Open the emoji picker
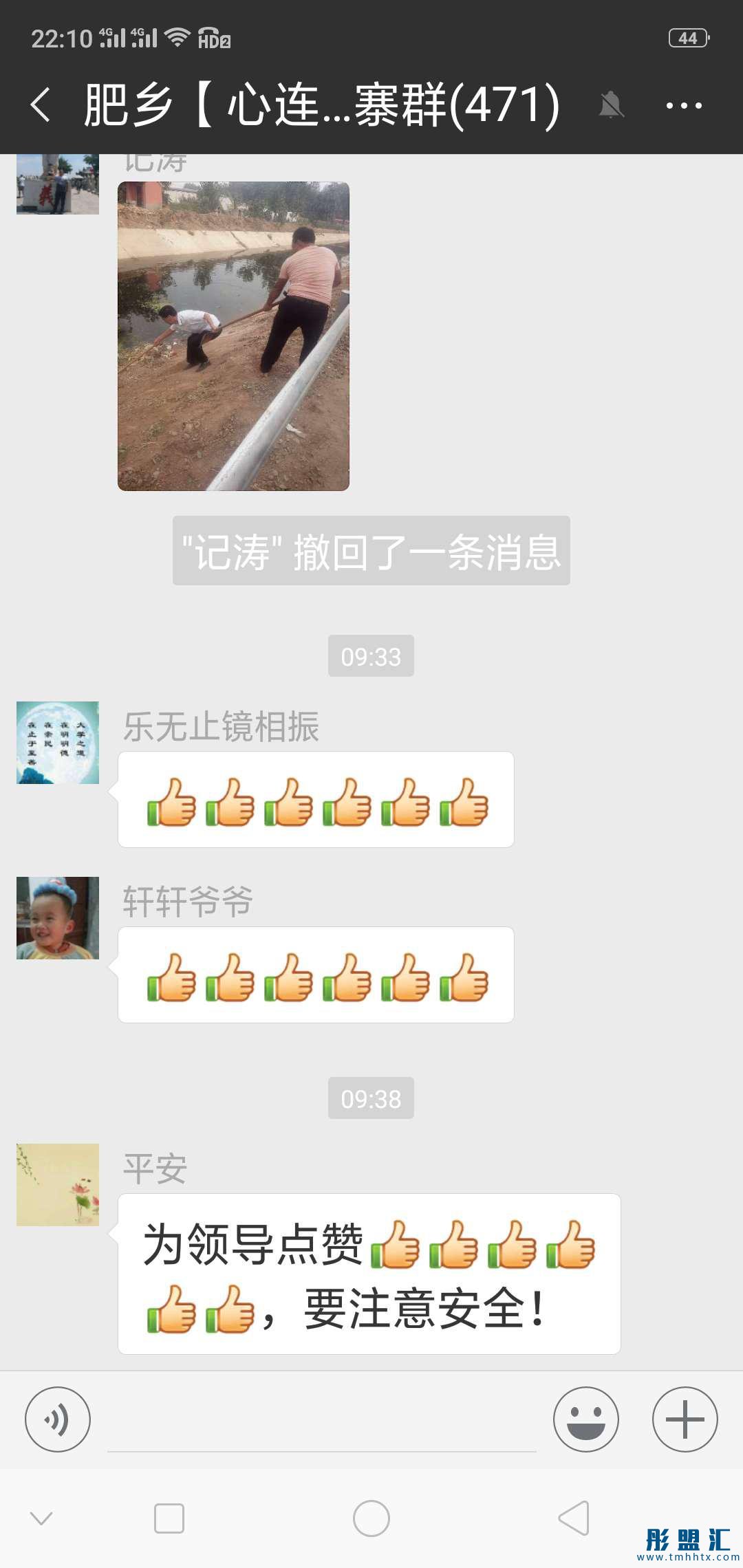The width and height of the screenshot is (743, 1568). point(585,1419)
